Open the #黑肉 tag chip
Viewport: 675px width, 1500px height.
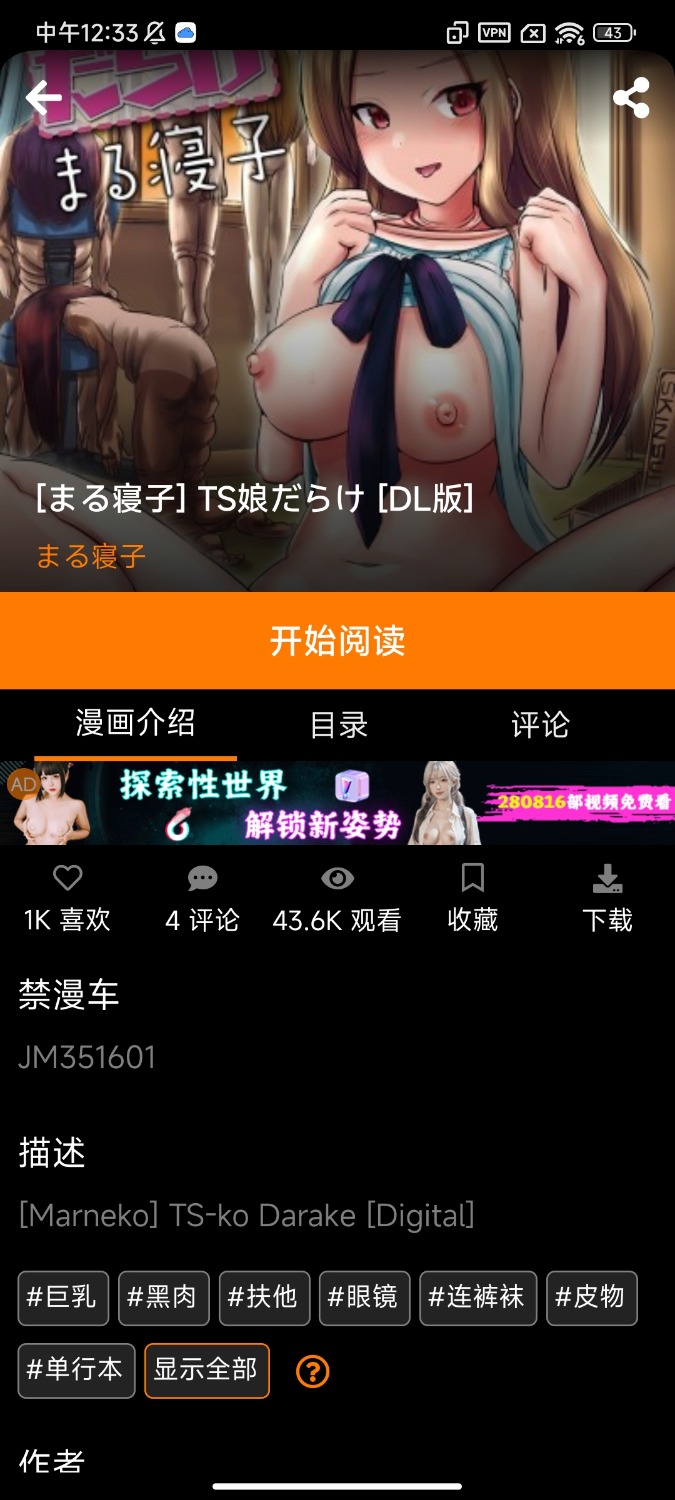coord(164,1298)
